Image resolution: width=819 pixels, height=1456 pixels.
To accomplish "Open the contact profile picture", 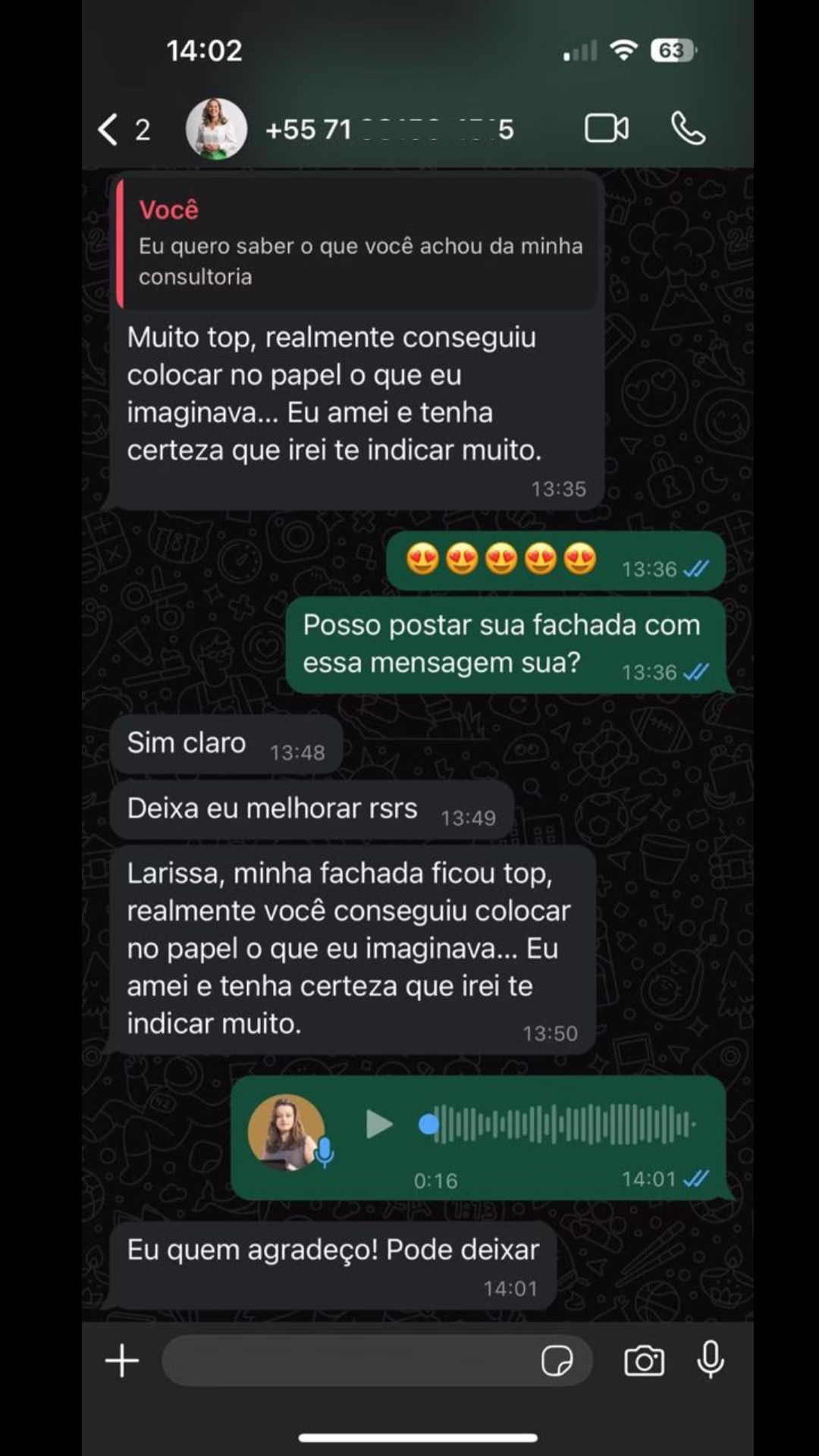I will pyautogui.click(x=216, y=129).
